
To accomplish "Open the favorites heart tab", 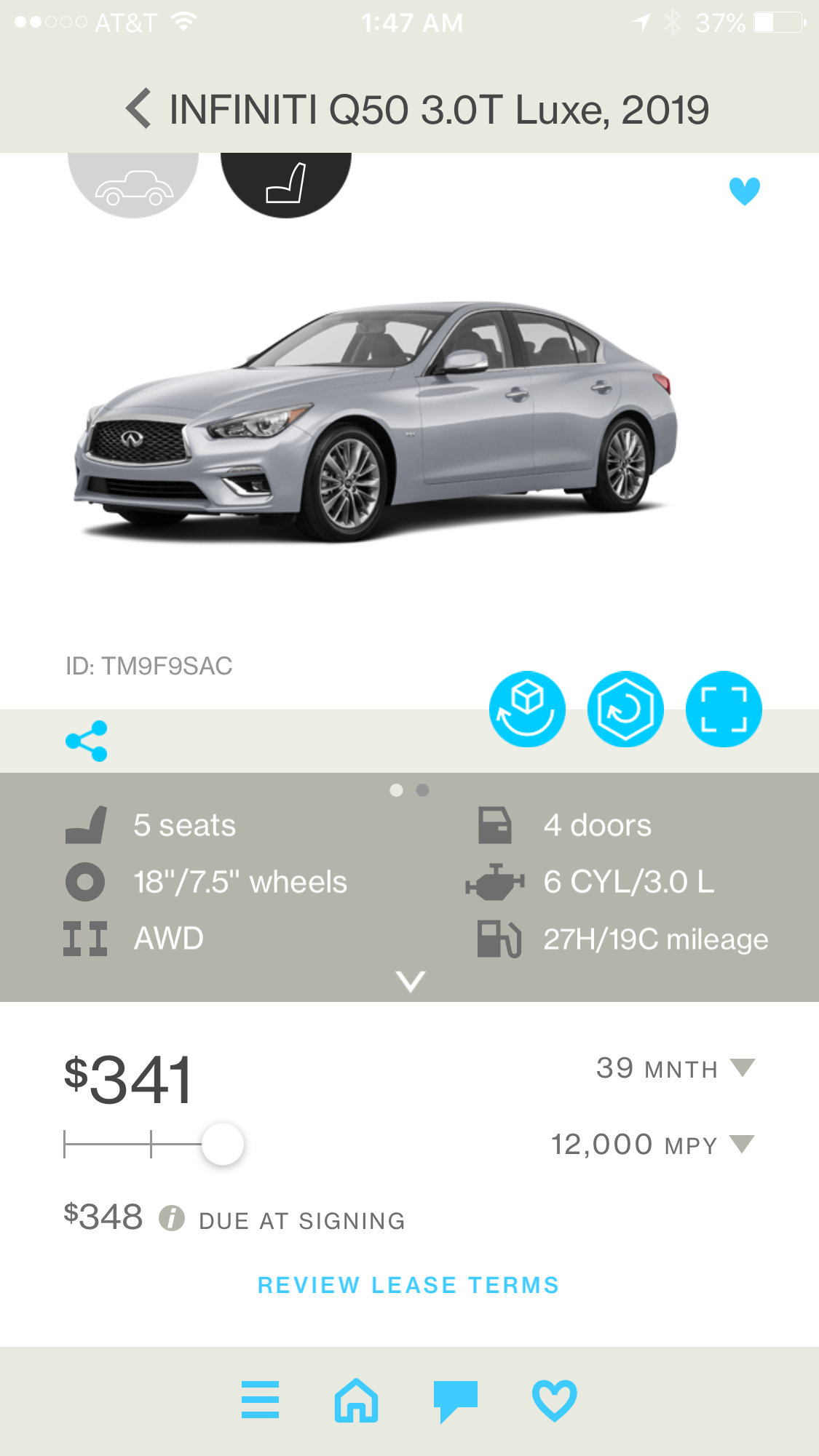I will pos(554,1399).
